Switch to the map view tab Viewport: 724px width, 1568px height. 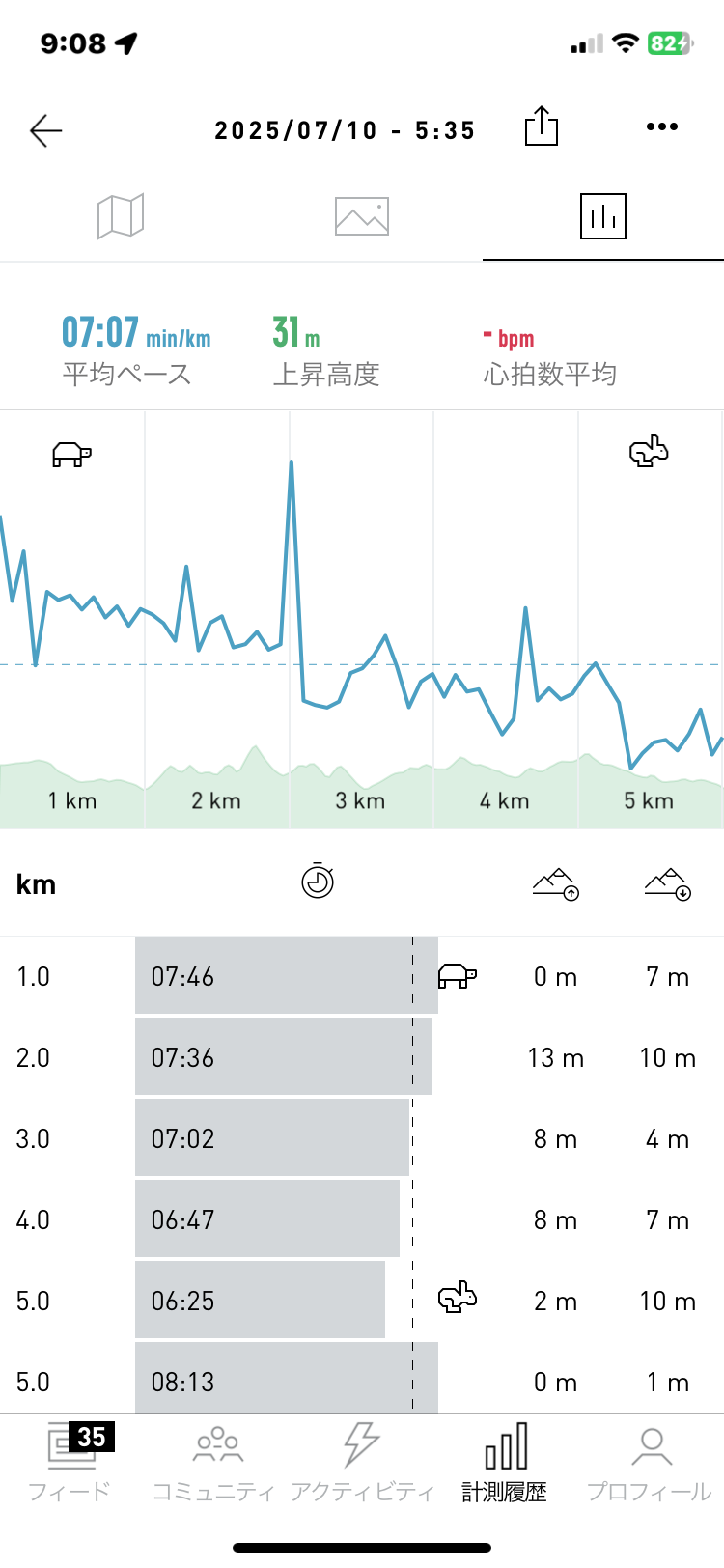[x=121, y=215]
